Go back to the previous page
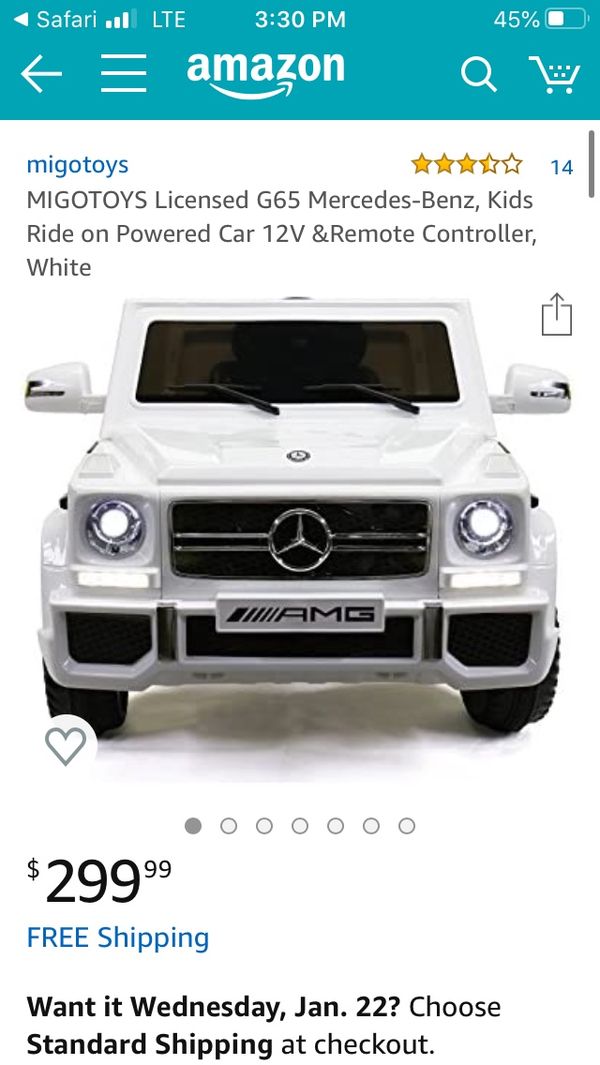 (41, 74)
